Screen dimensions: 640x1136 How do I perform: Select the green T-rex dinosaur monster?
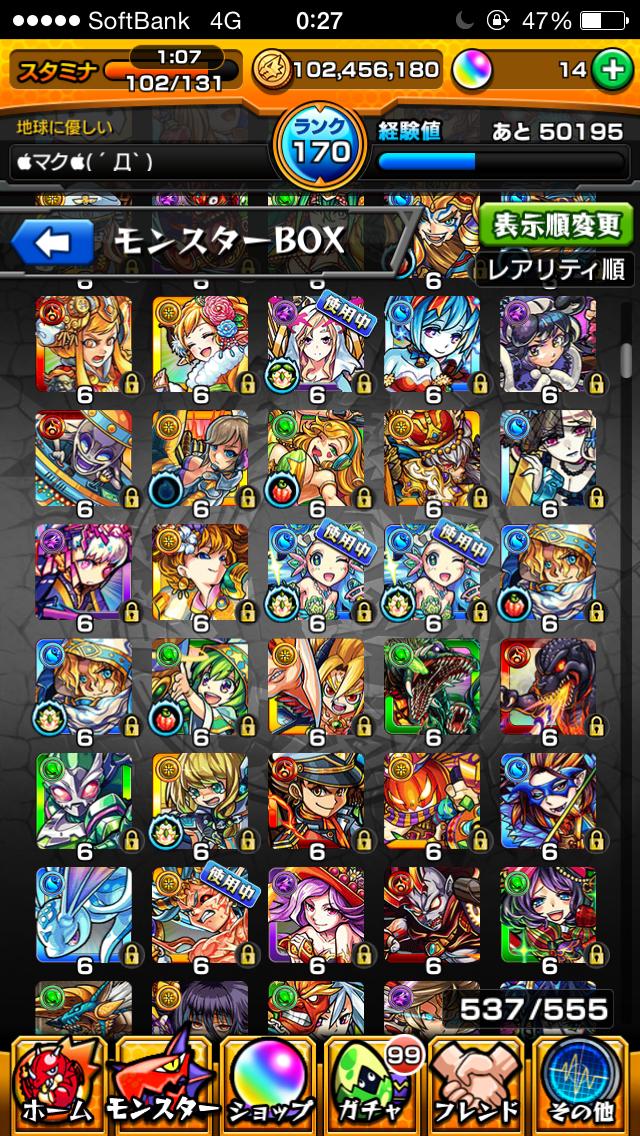pos(432,688)
